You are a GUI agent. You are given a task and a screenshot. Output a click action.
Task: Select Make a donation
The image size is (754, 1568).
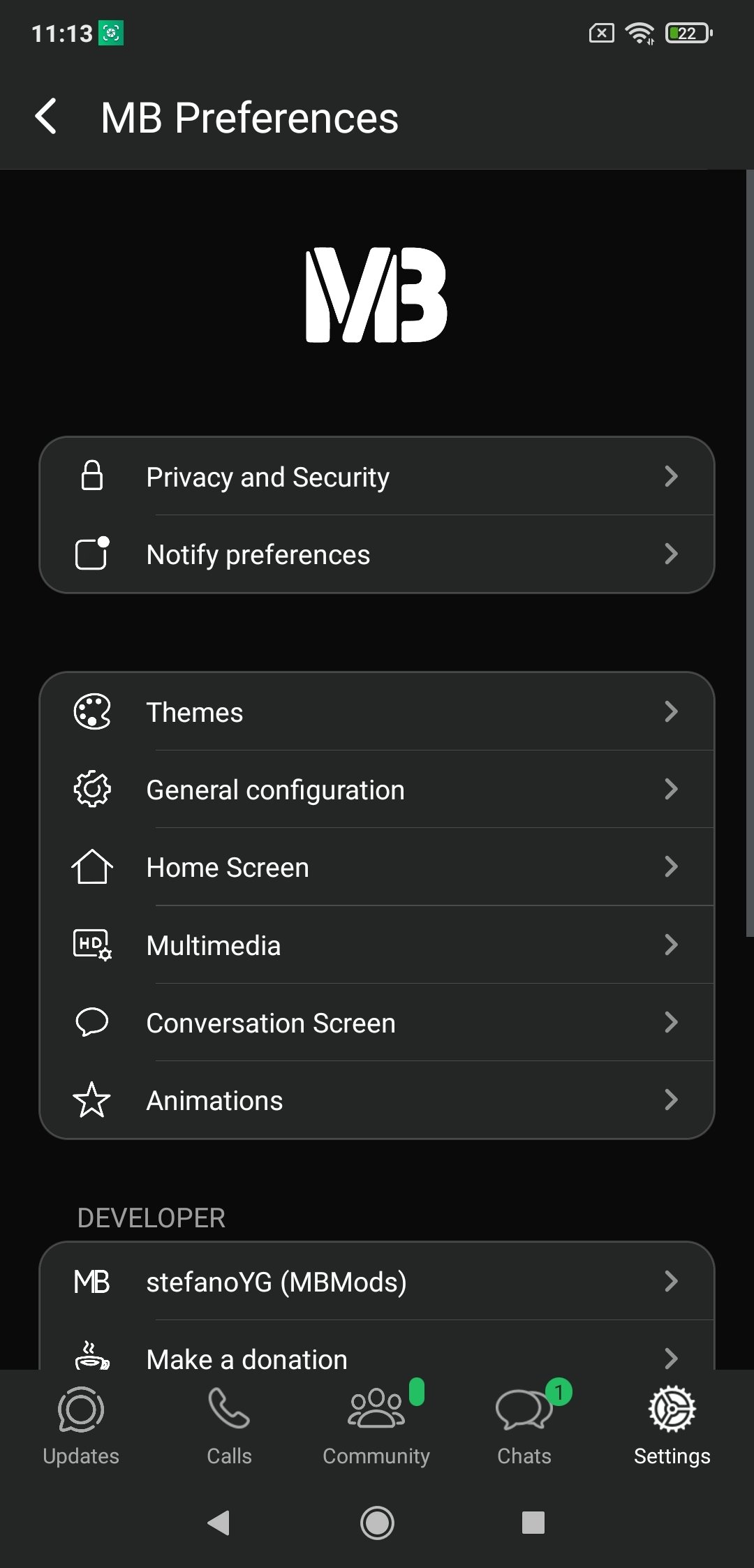377,1354
